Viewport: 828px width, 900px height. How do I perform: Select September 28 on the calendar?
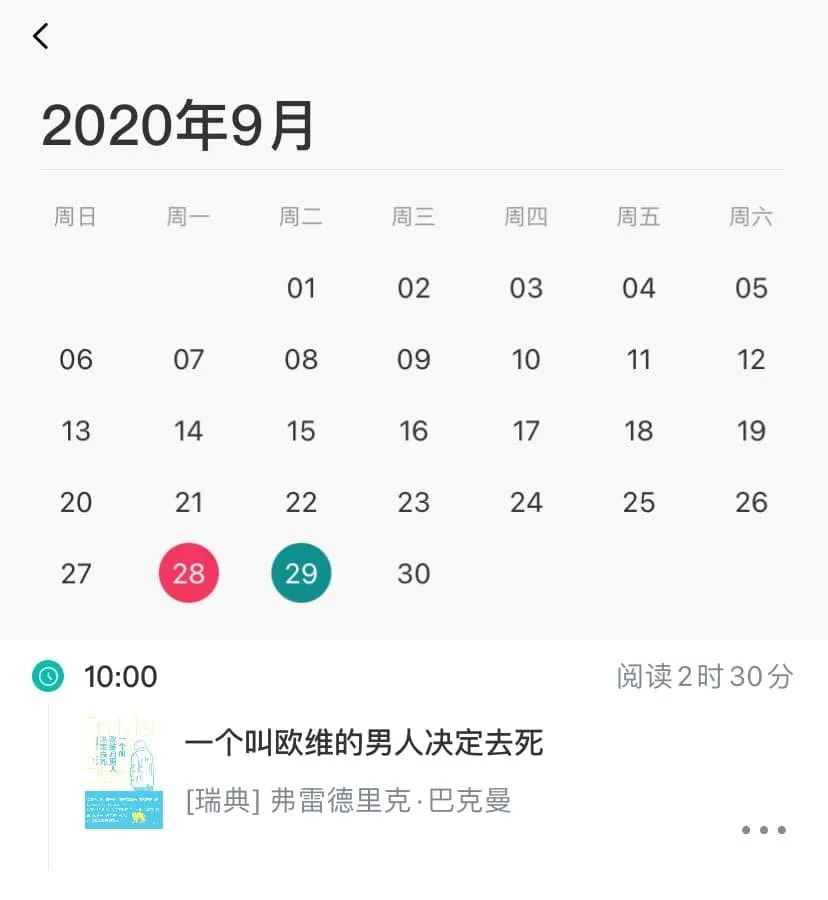(189, 573)
